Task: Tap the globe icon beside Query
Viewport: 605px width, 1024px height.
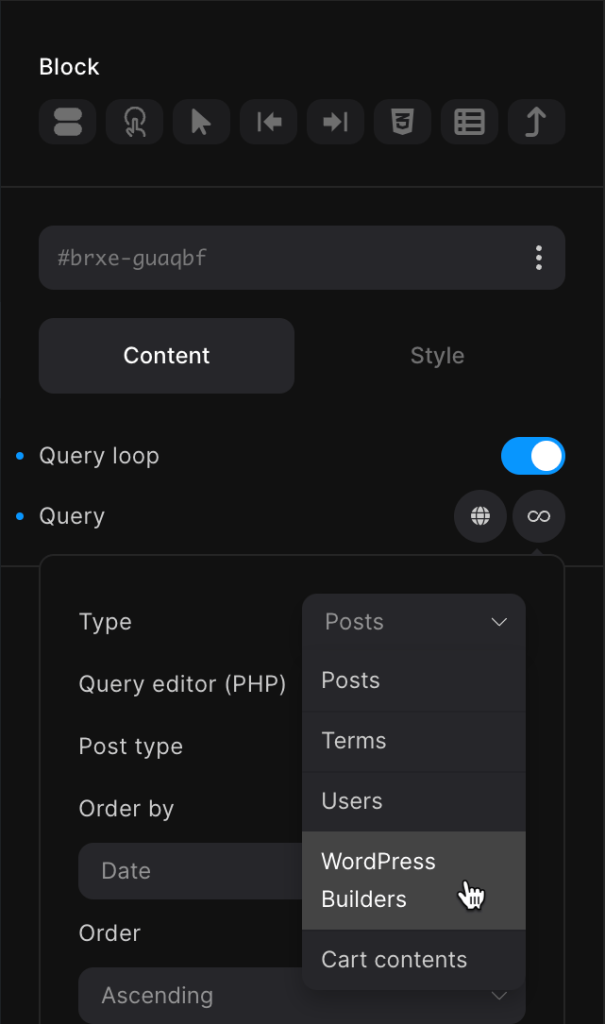Action: [480, 516]
